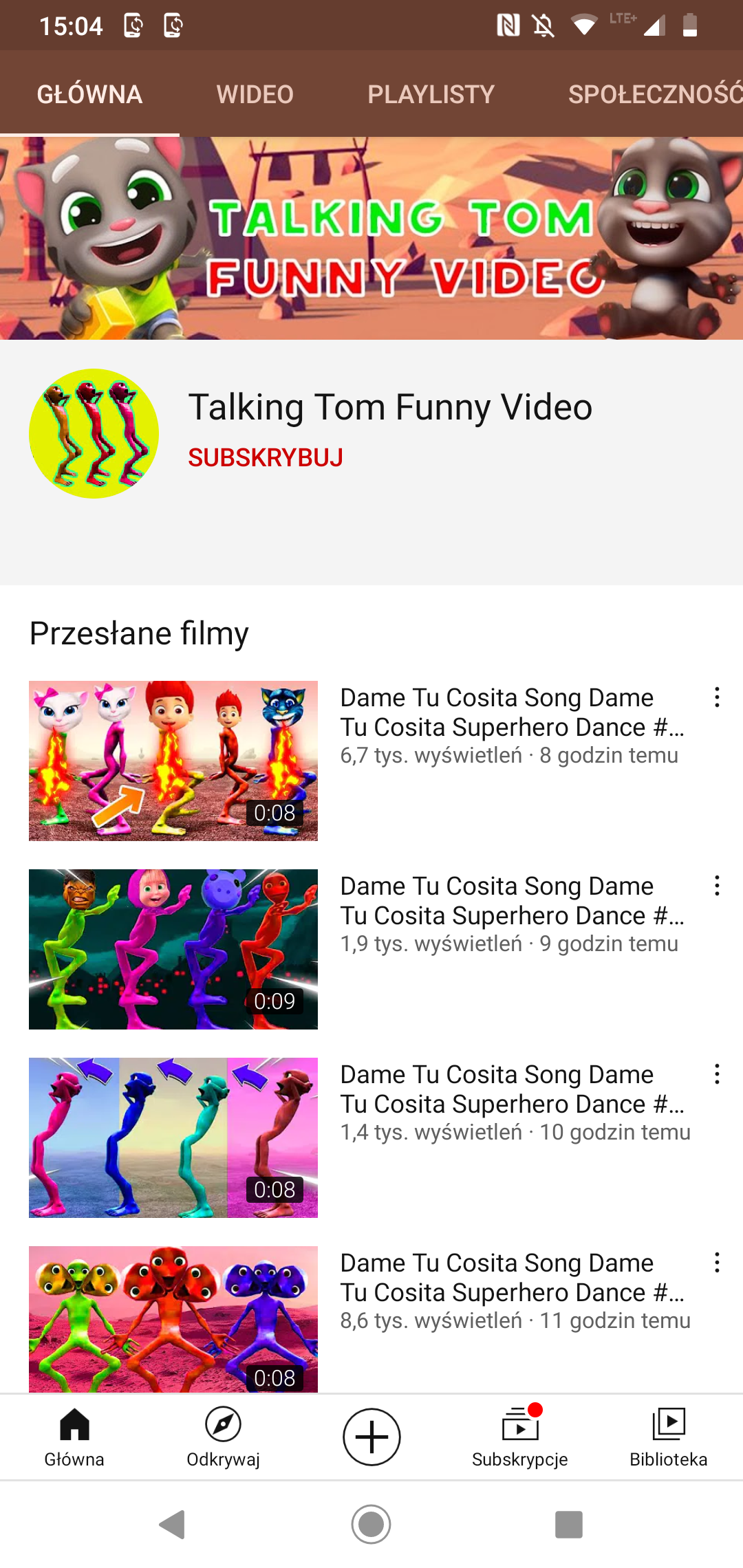
Task: Open overflow menu for 10 godzin temu video
Action: click(717, 1074)
